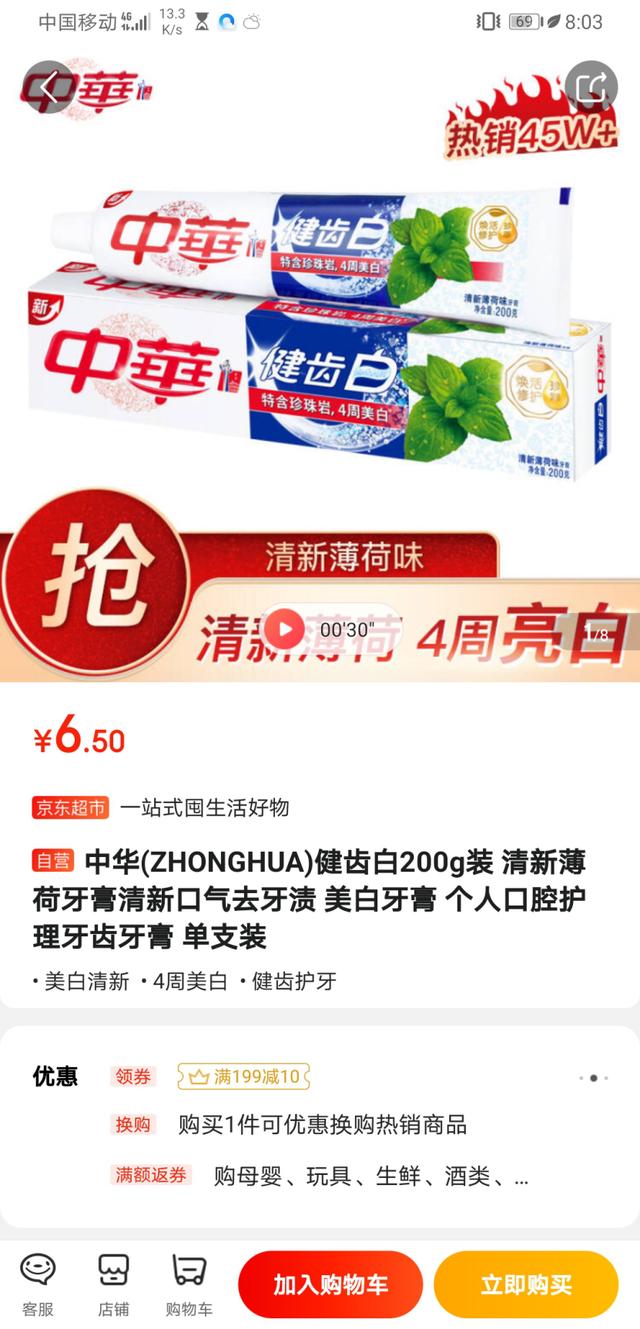The image size is (640, 1329).
Task: Claim the 满199减10 coupon
Action: pyautogui.click(x=244, y=1076)
